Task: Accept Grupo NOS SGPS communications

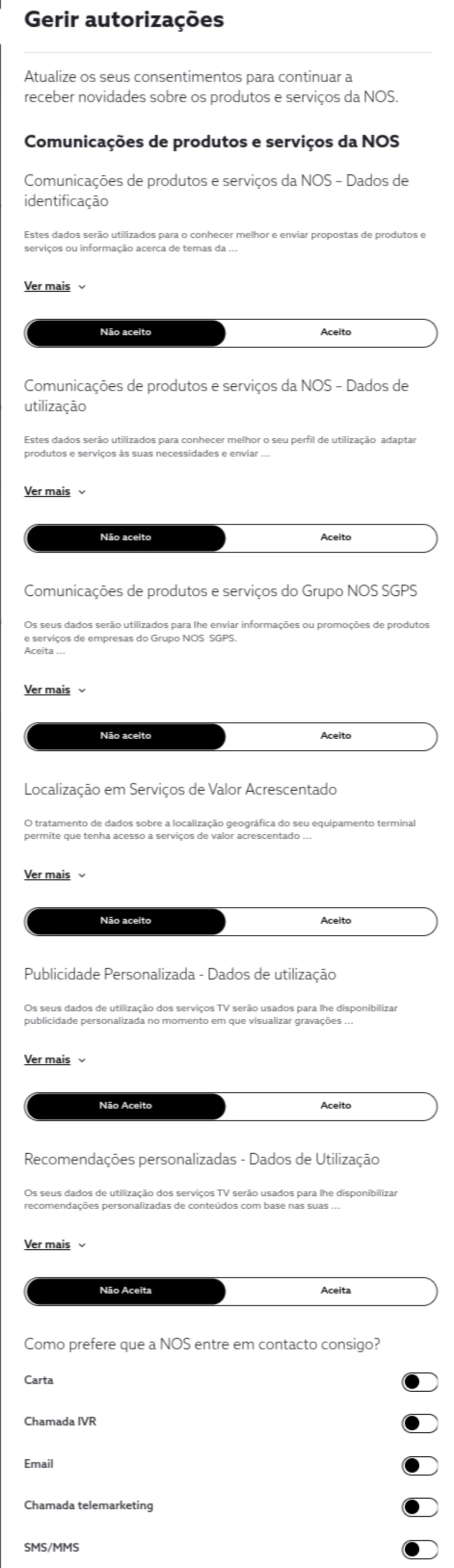Action: [x=336, y=736]
